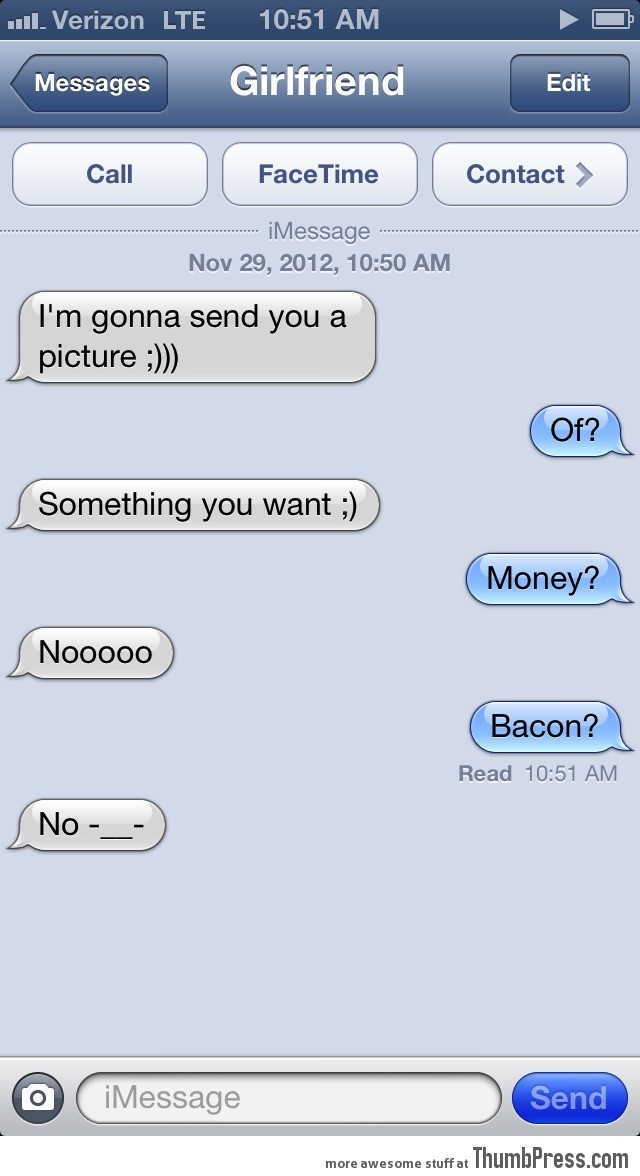Screen dimensions: 640x1176
Task: Tap the Edit button
Action: pyautogui.click(x=568, y=83)
